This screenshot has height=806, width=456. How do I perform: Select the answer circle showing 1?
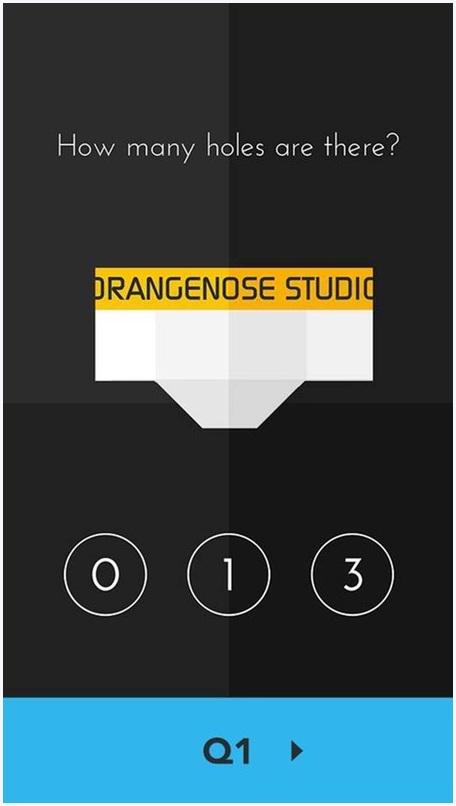pyautogui.click(x=229, y=574)
